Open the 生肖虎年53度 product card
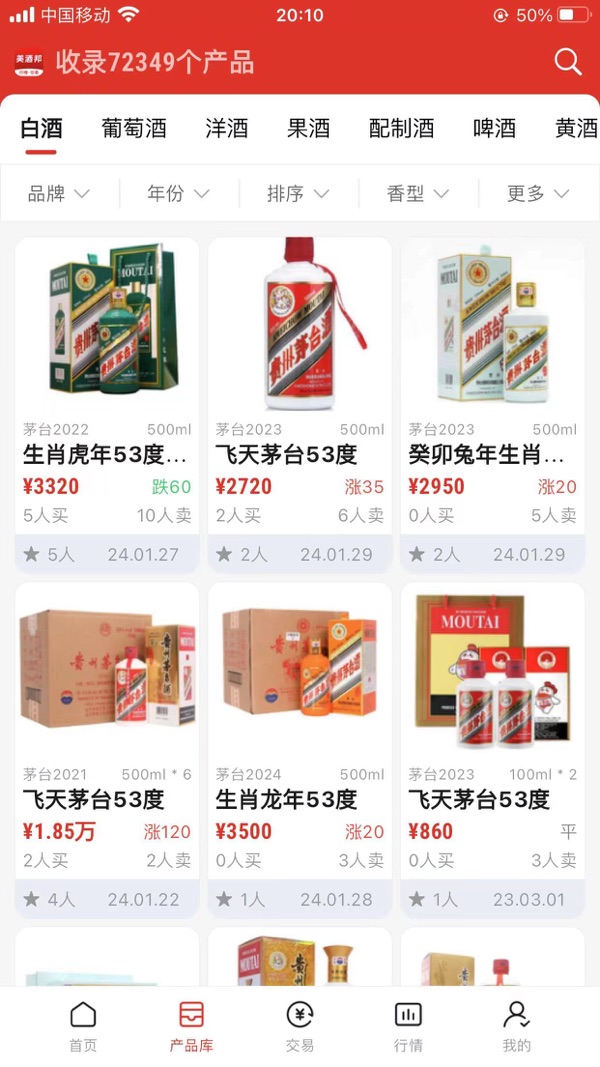Viewport: 600px width, 1067px height. point(107,400)
